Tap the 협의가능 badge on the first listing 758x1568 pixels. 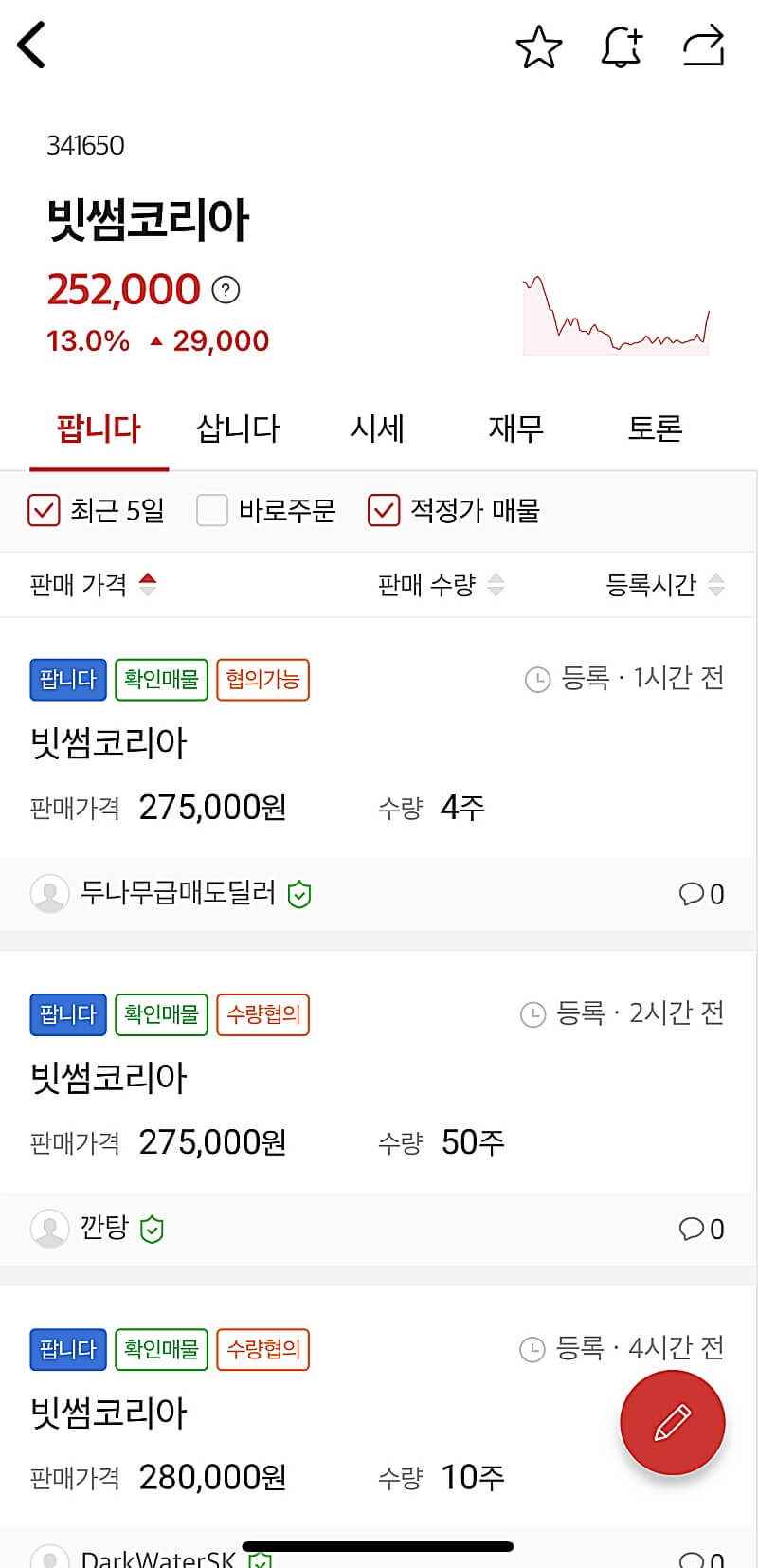point(262,679)
